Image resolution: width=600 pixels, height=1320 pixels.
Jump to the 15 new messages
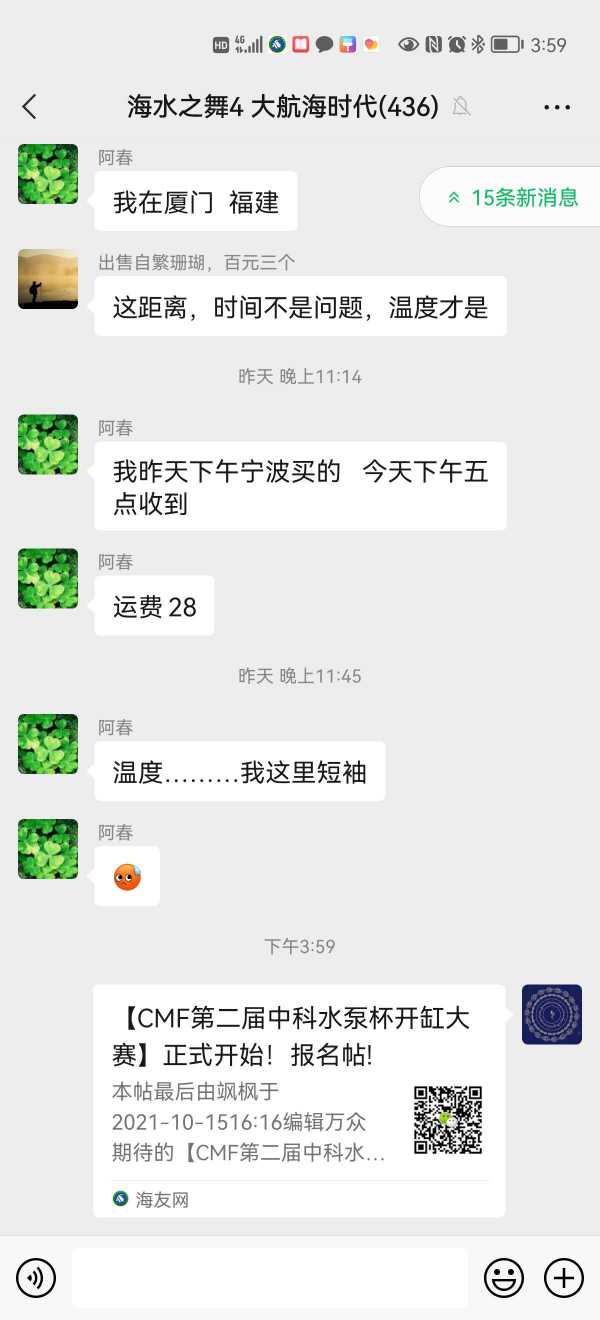coord(514,197)
